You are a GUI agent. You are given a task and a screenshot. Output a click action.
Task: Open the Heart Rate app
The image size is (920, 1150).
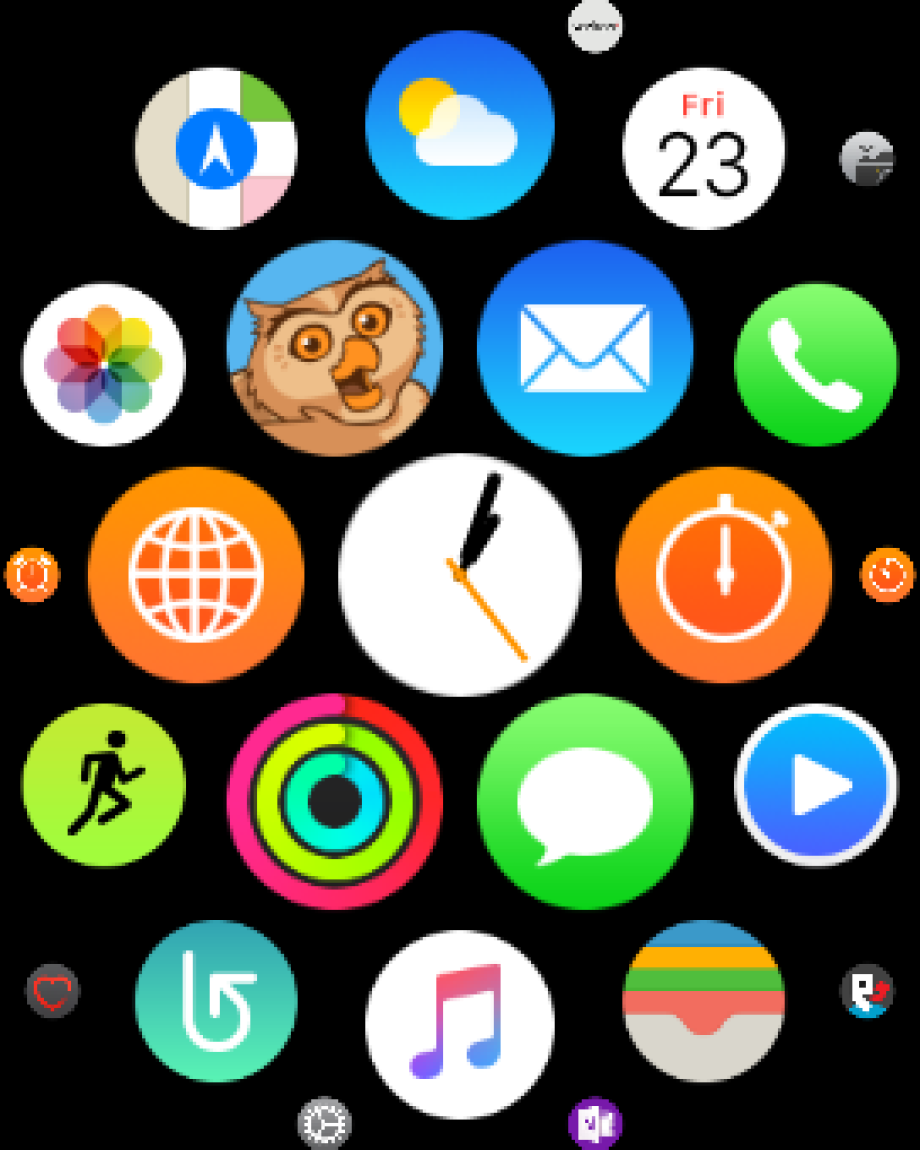52,991
